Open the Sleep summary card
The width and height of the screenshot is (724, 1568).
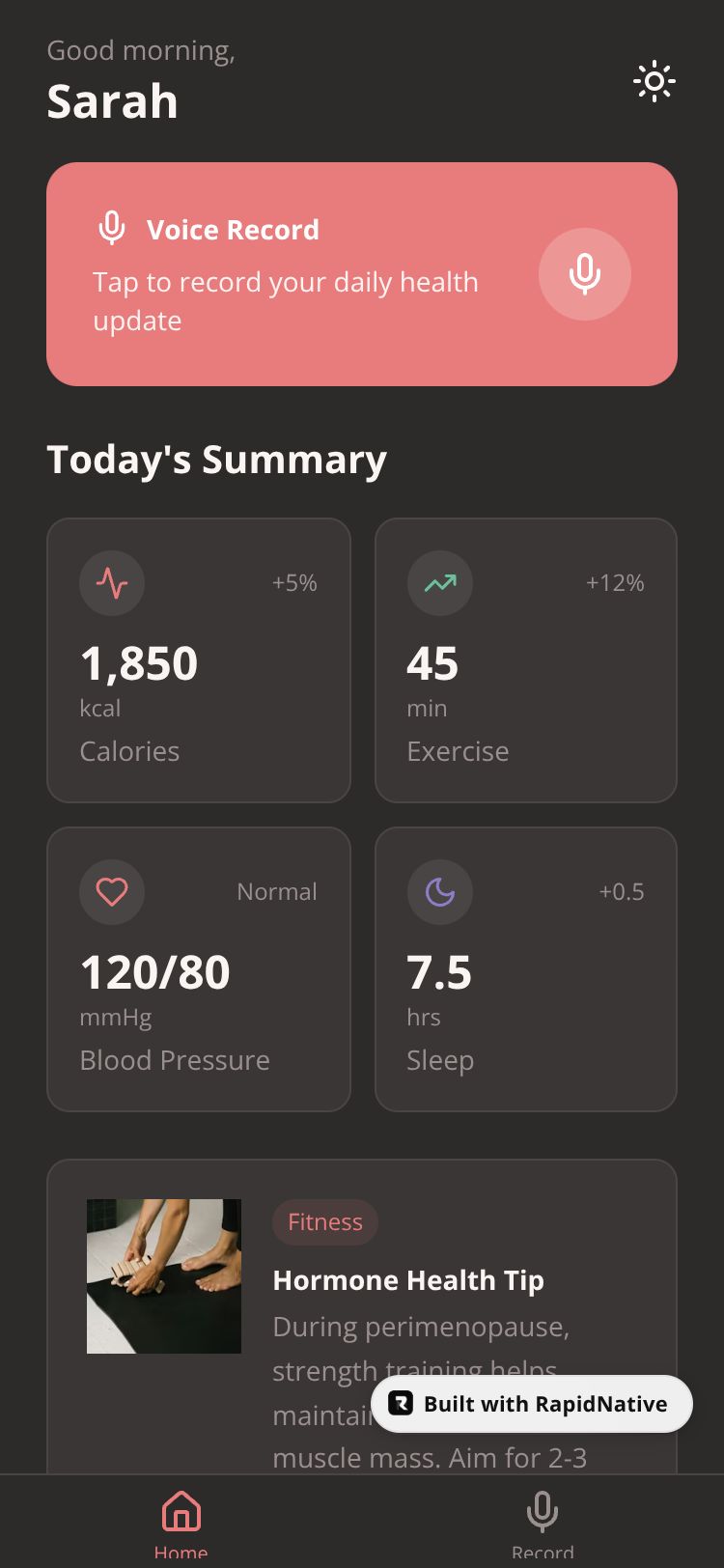click(526, 969)
